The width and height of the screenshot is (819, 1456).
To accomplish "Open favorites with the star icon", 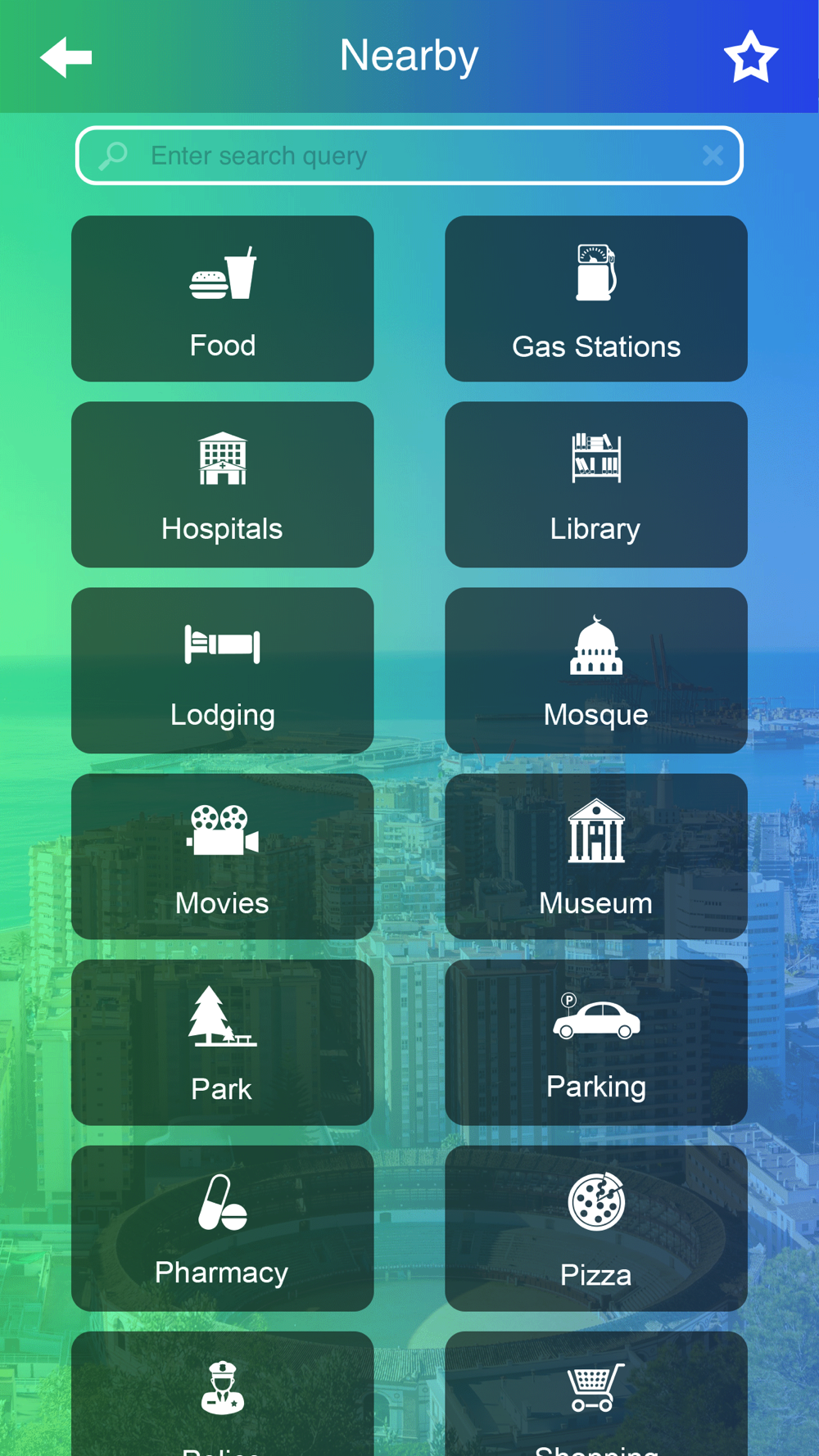I will [x=750, y=57].
